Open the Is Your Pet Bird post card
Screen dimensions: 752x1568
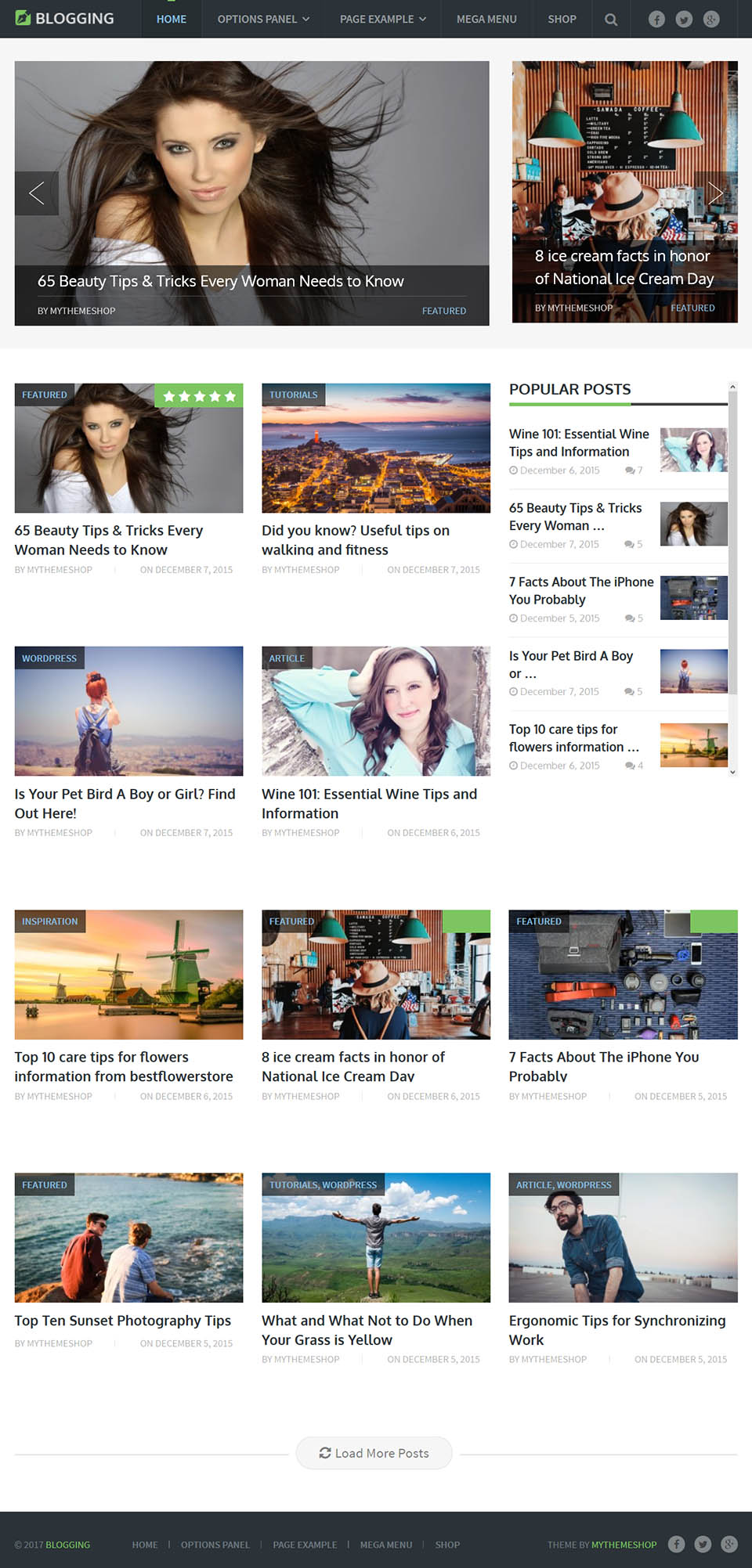[x=125, y=803]
